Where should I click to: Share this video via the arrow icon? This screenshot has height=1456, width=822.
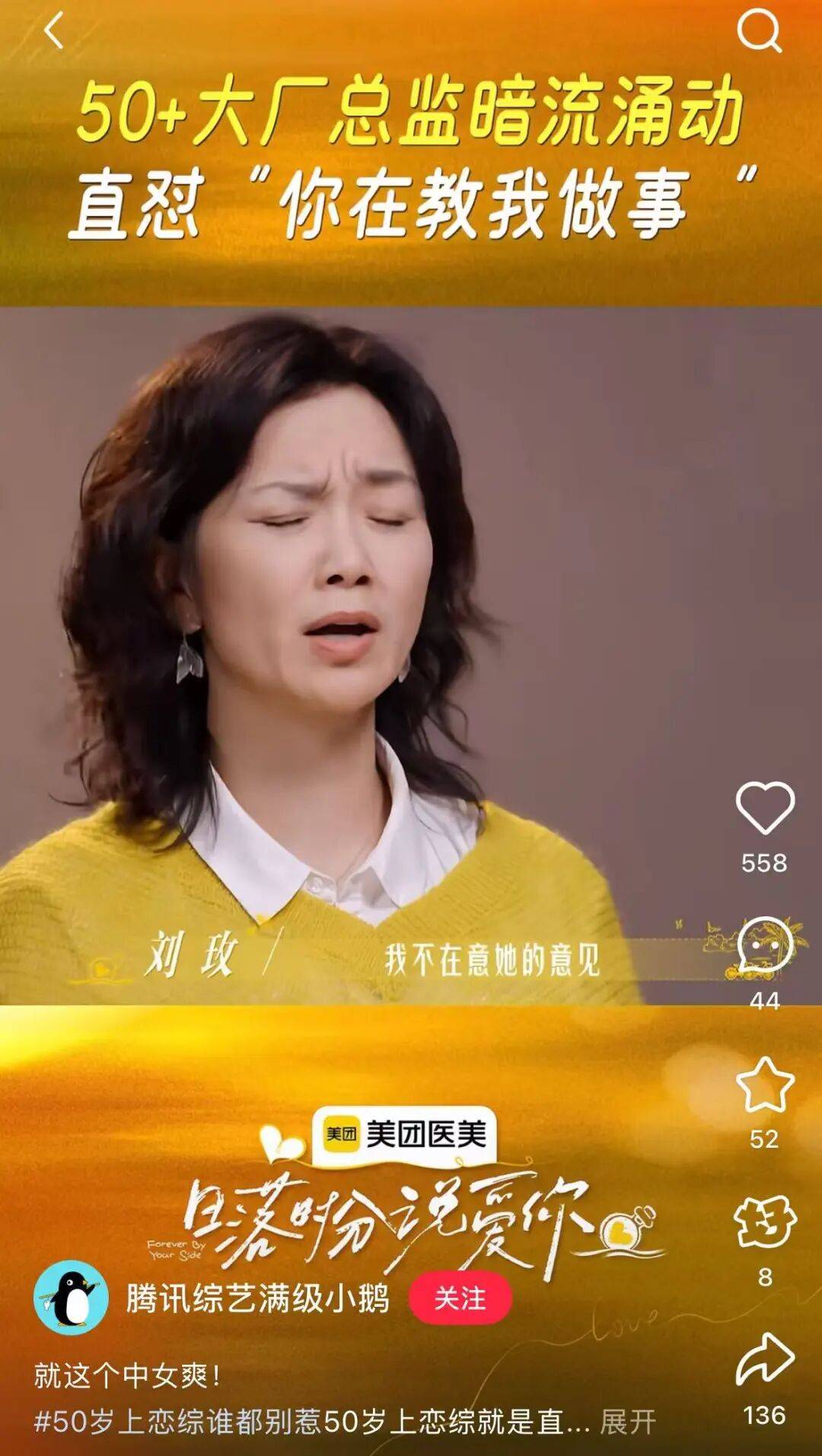[764, 1360]
